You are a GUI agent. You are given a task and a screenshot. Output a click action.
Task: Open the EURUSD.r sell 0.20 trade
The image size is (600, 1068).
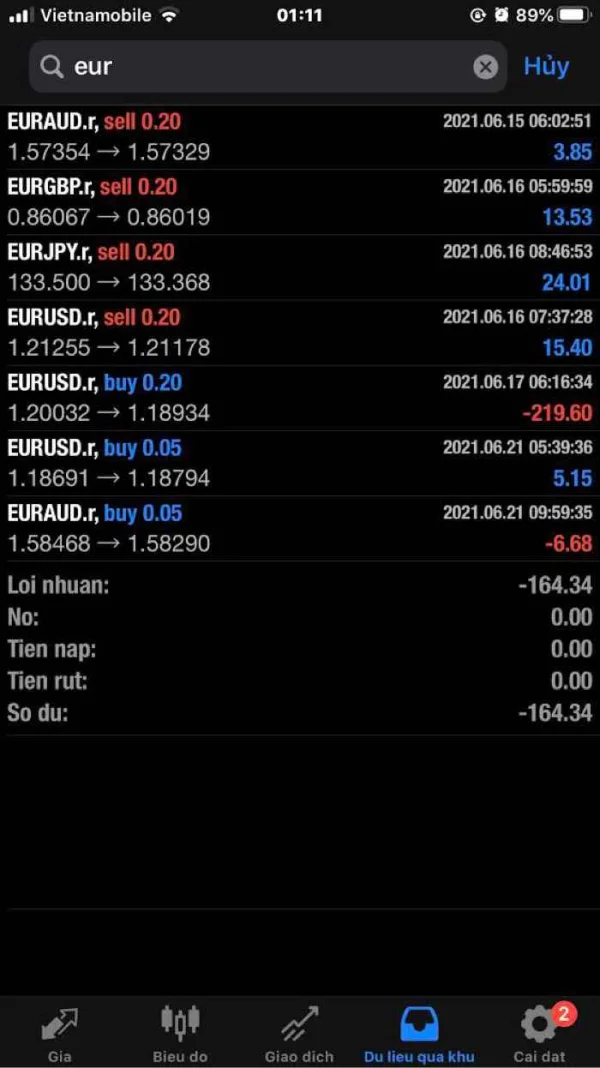tap(300, 333)
